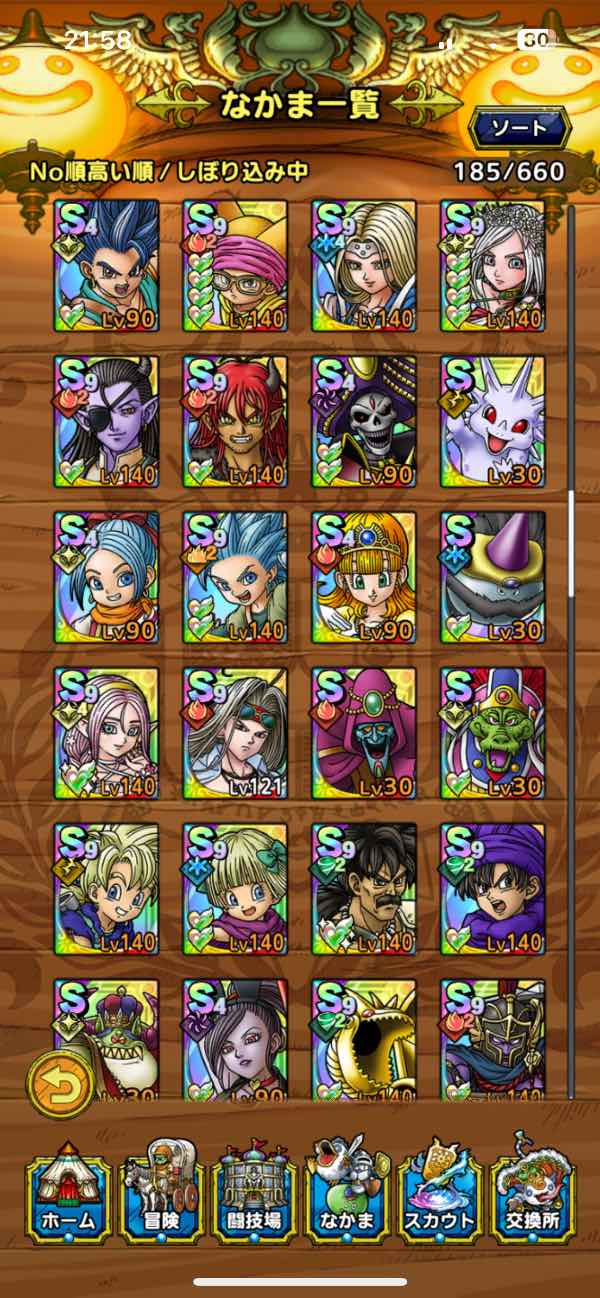This screenshot has height=1298, width=600.
Task: Go to the ホーム tab
Action: point(70,1197)
